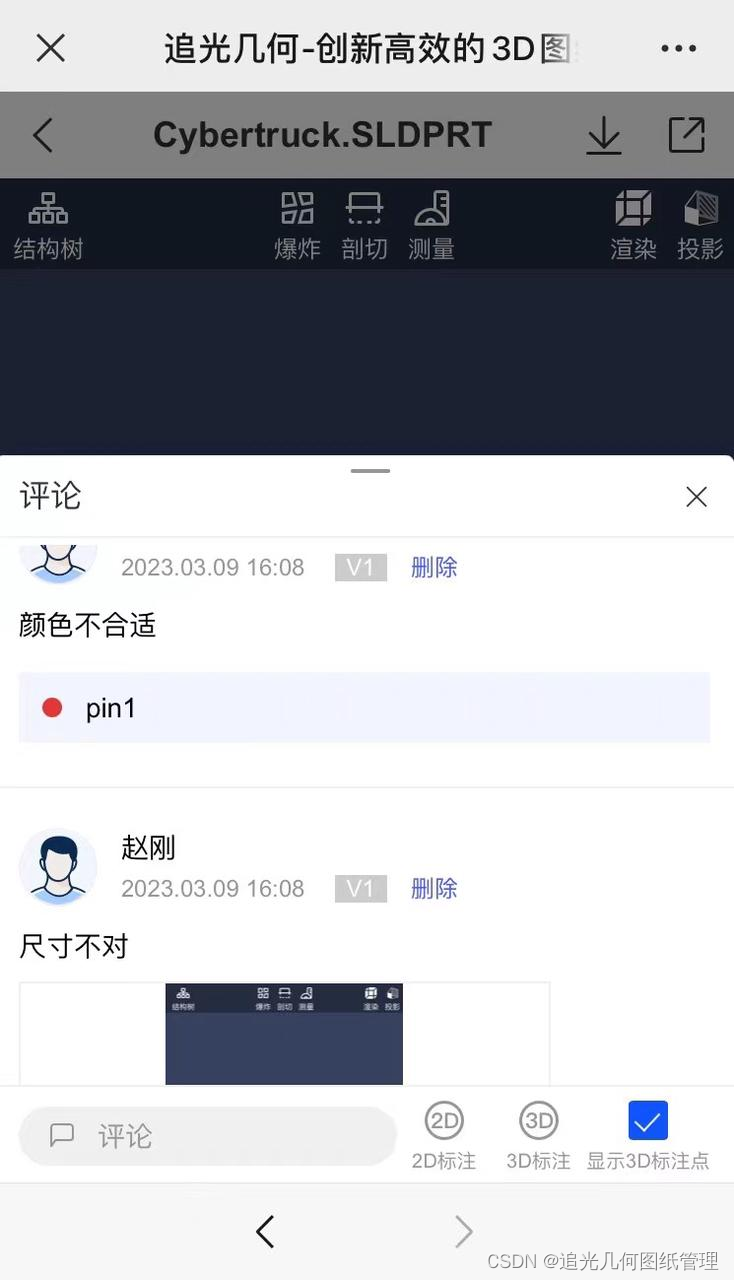Screen dimensions: 734x1280
Task: Share the model via the export icon
Action: pos(686,135)
